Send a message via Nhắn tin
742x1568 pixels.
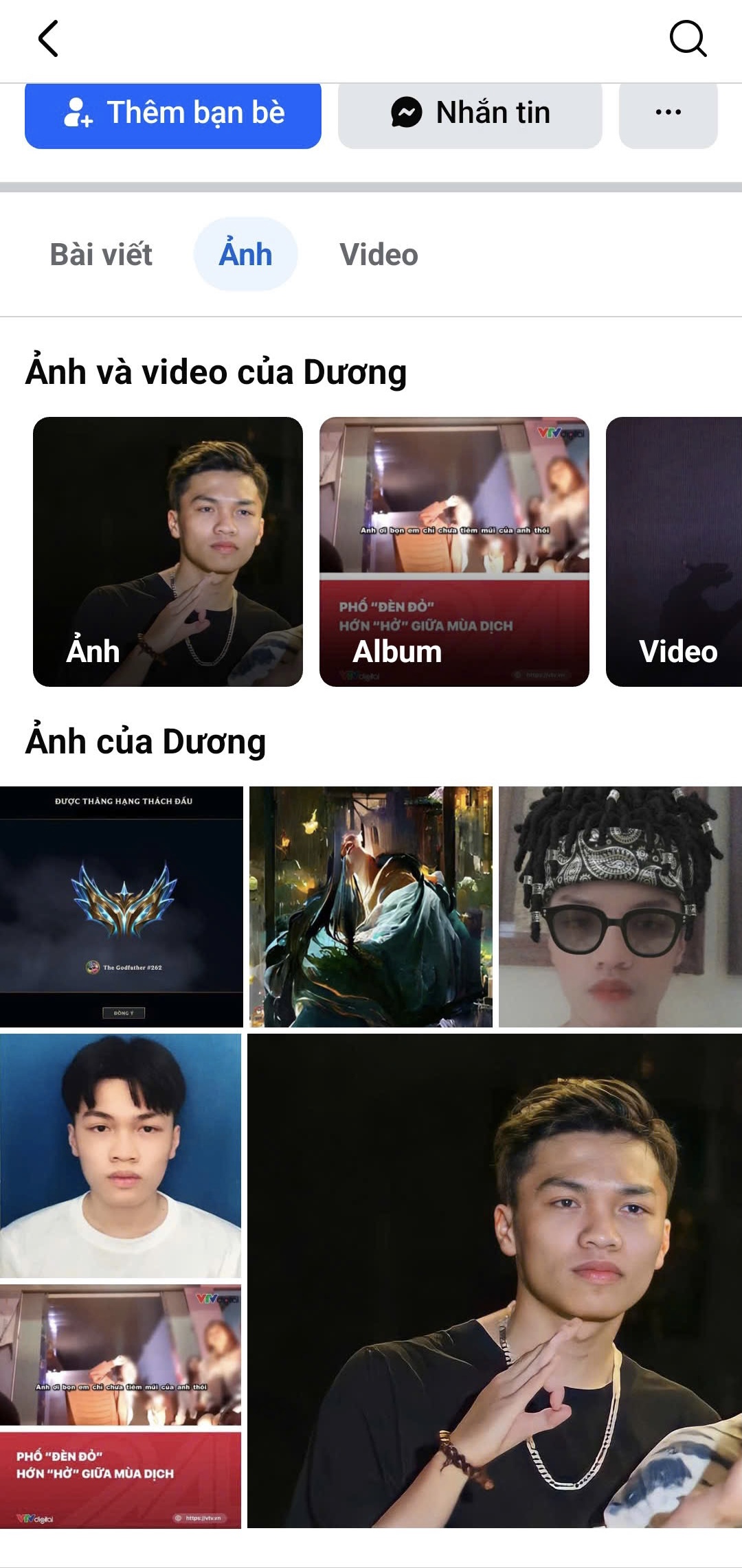point(470,113)
